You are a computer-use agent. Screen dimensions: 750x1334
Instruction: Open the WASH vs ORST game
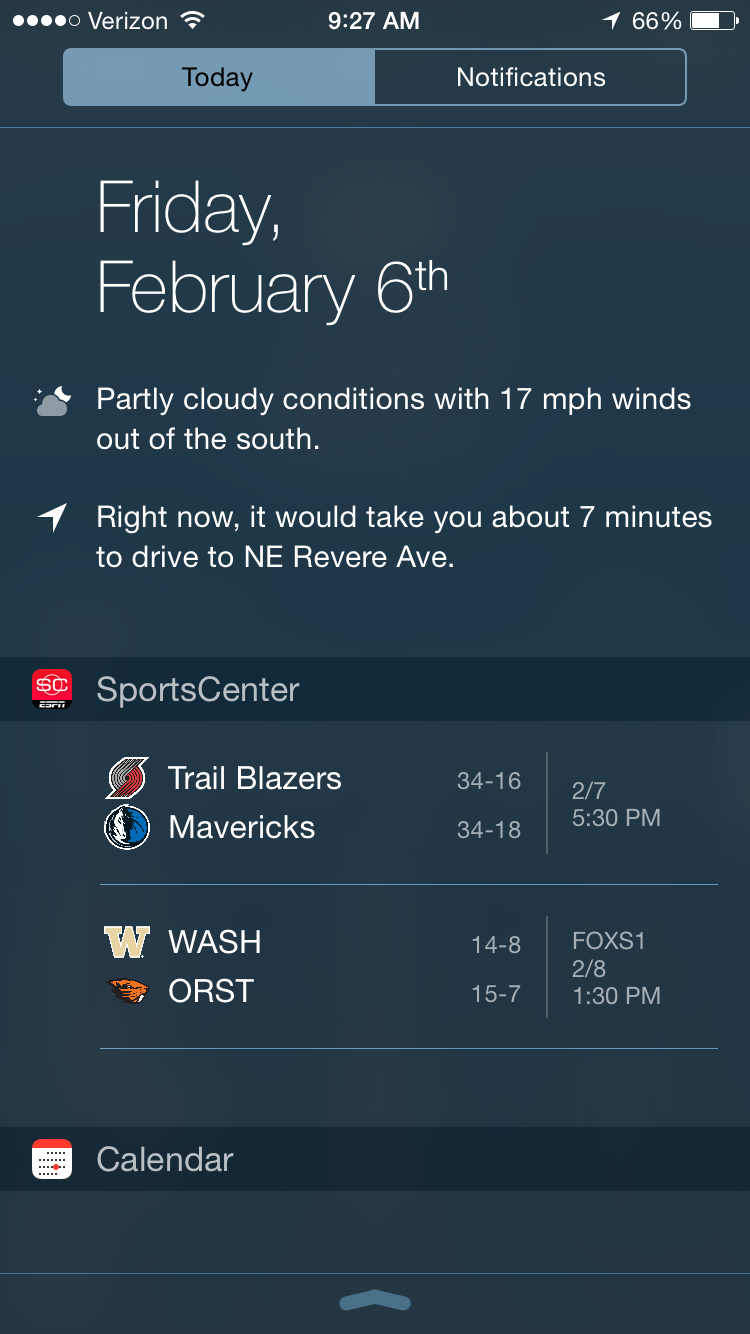[409, 967]
